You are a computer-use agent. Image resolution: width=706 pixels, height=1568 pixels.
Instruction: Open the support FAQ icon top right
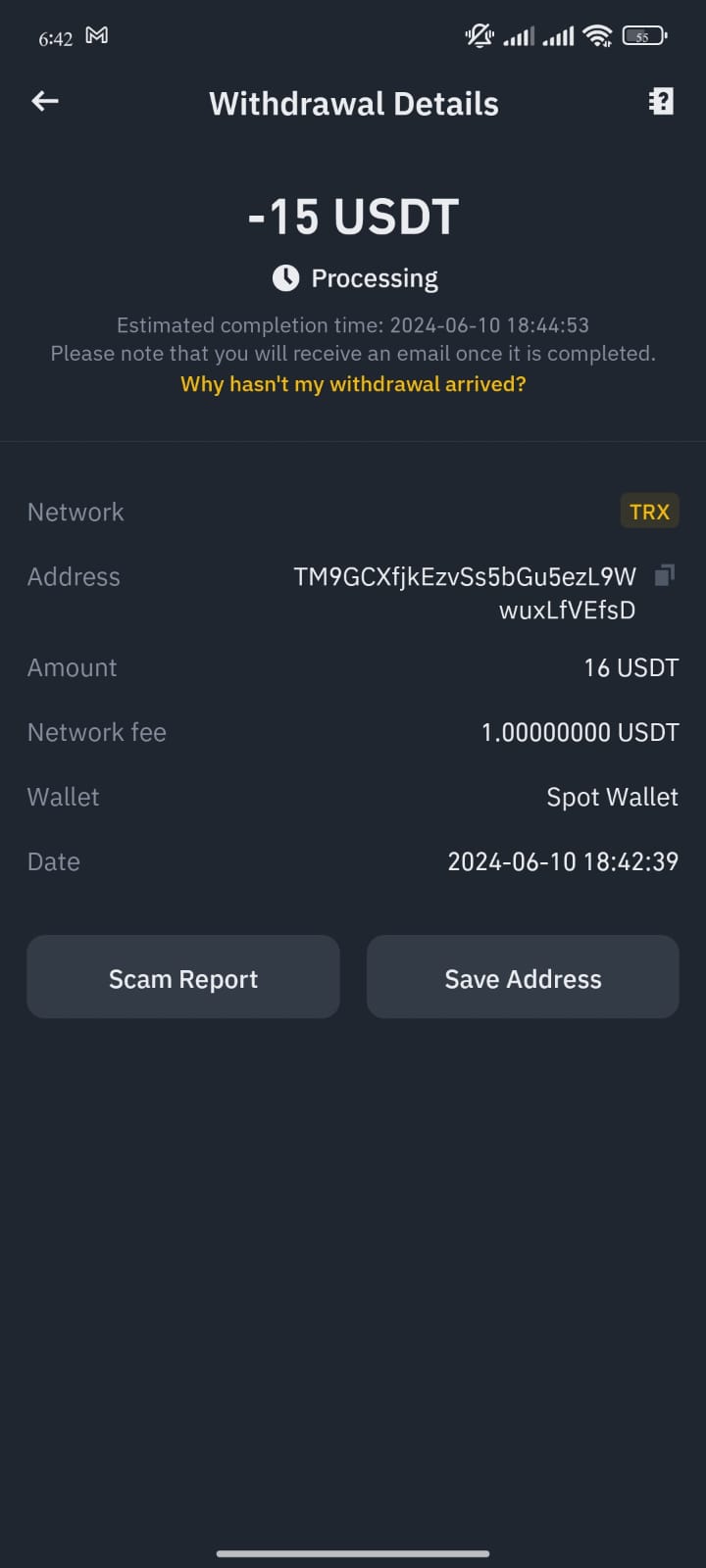click(660, 101)
